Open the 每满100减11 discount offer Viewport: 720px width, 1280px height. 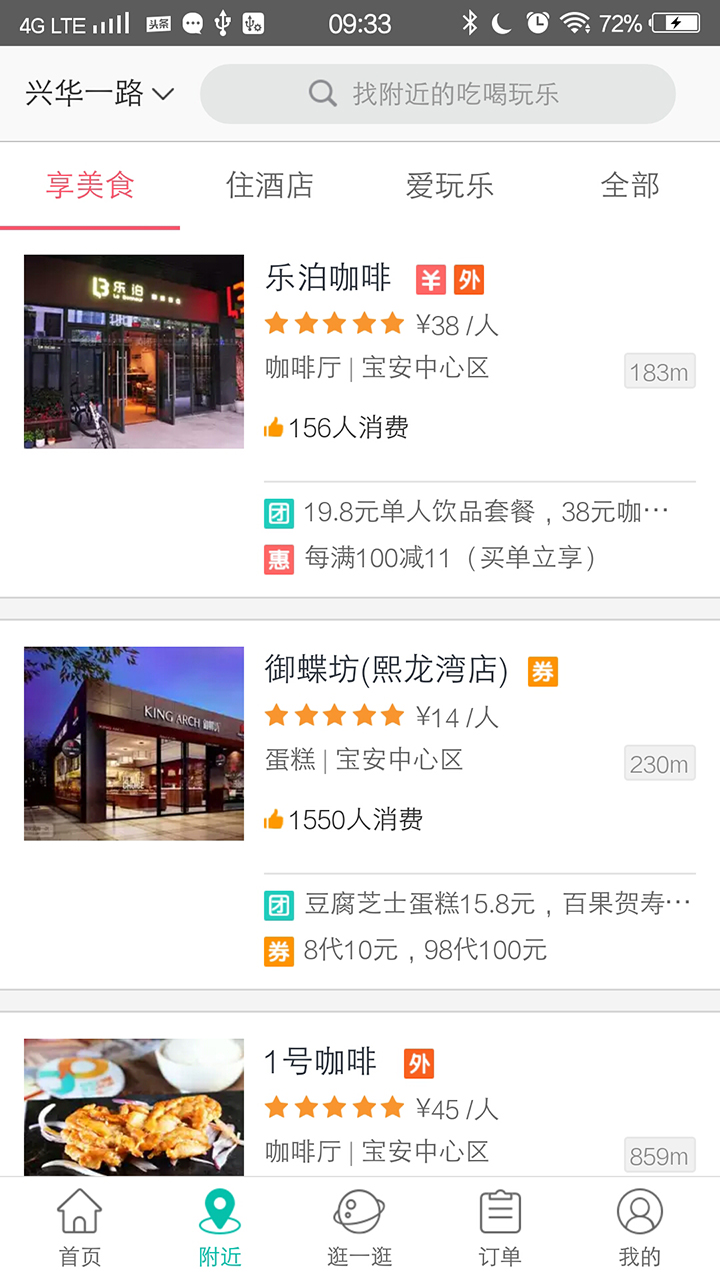pyautogui.click(x=448, y=558)
